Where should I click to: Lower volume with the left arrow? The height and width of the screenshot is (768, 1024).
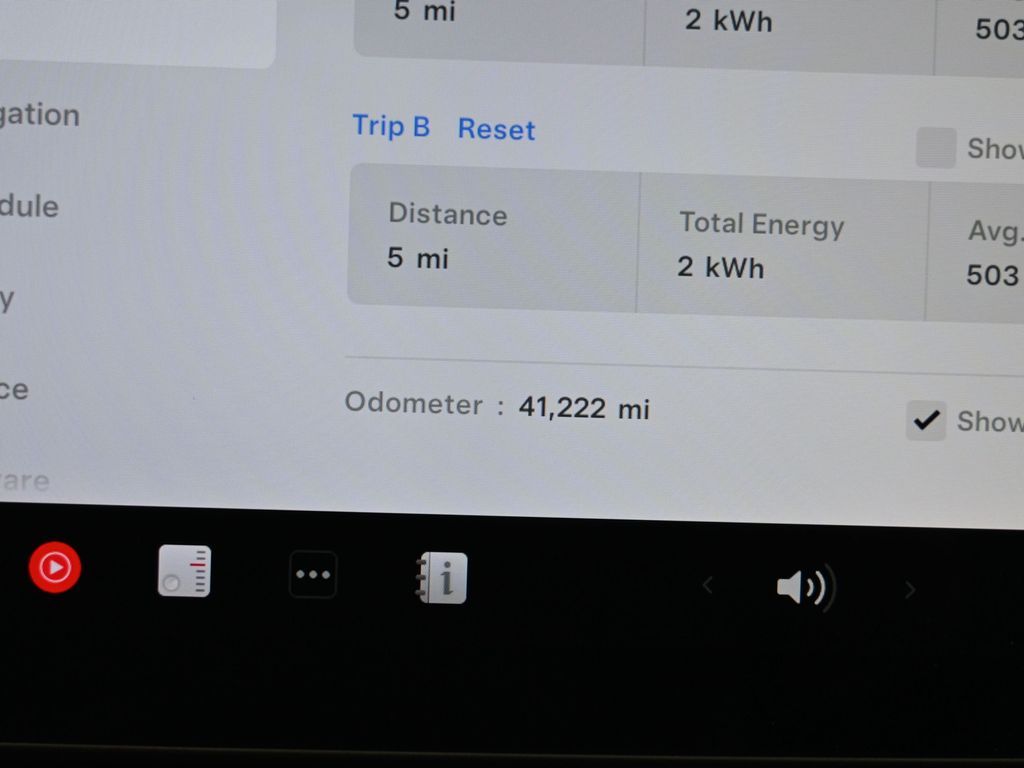[x=707, y=585]
